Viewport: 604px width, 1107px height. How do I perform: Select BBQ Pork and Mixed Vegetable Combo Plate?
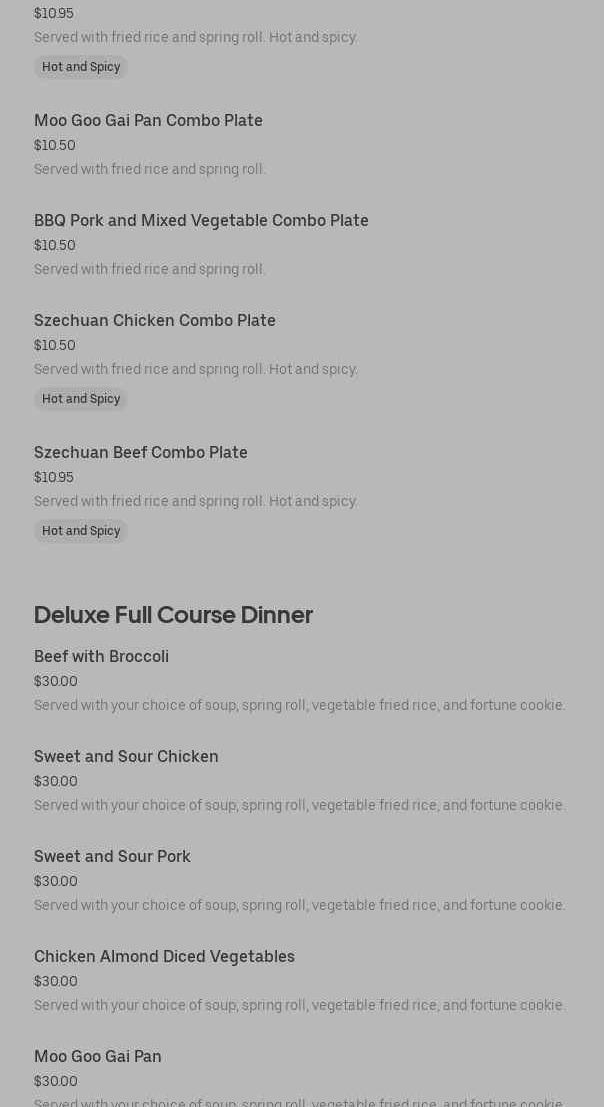(x=201, y=221)
